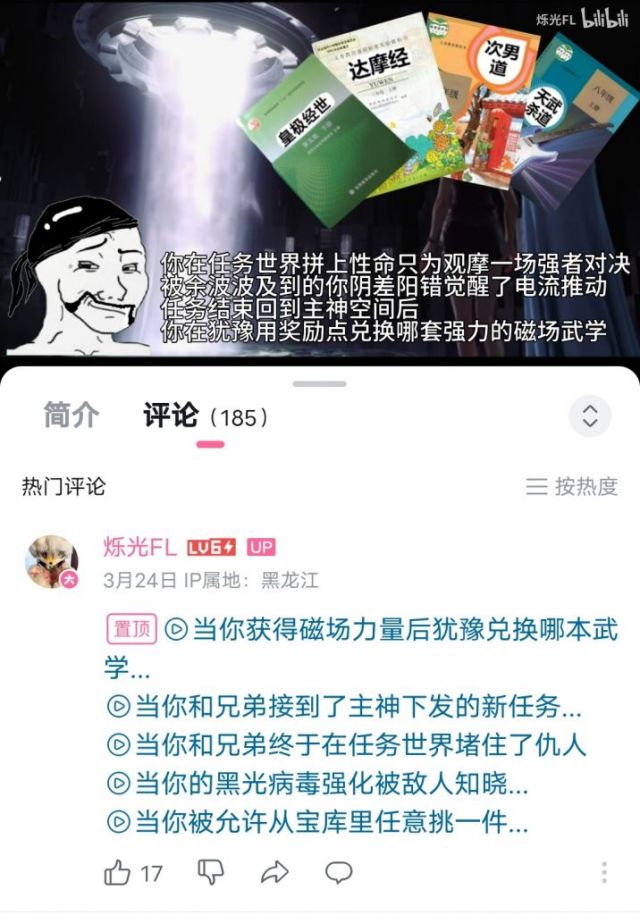Open video link 当你获得磁场力量后犹豫兑换哪本武学
Image resolution: width=640 pixels, height=915 pixels.
point(390,630)
